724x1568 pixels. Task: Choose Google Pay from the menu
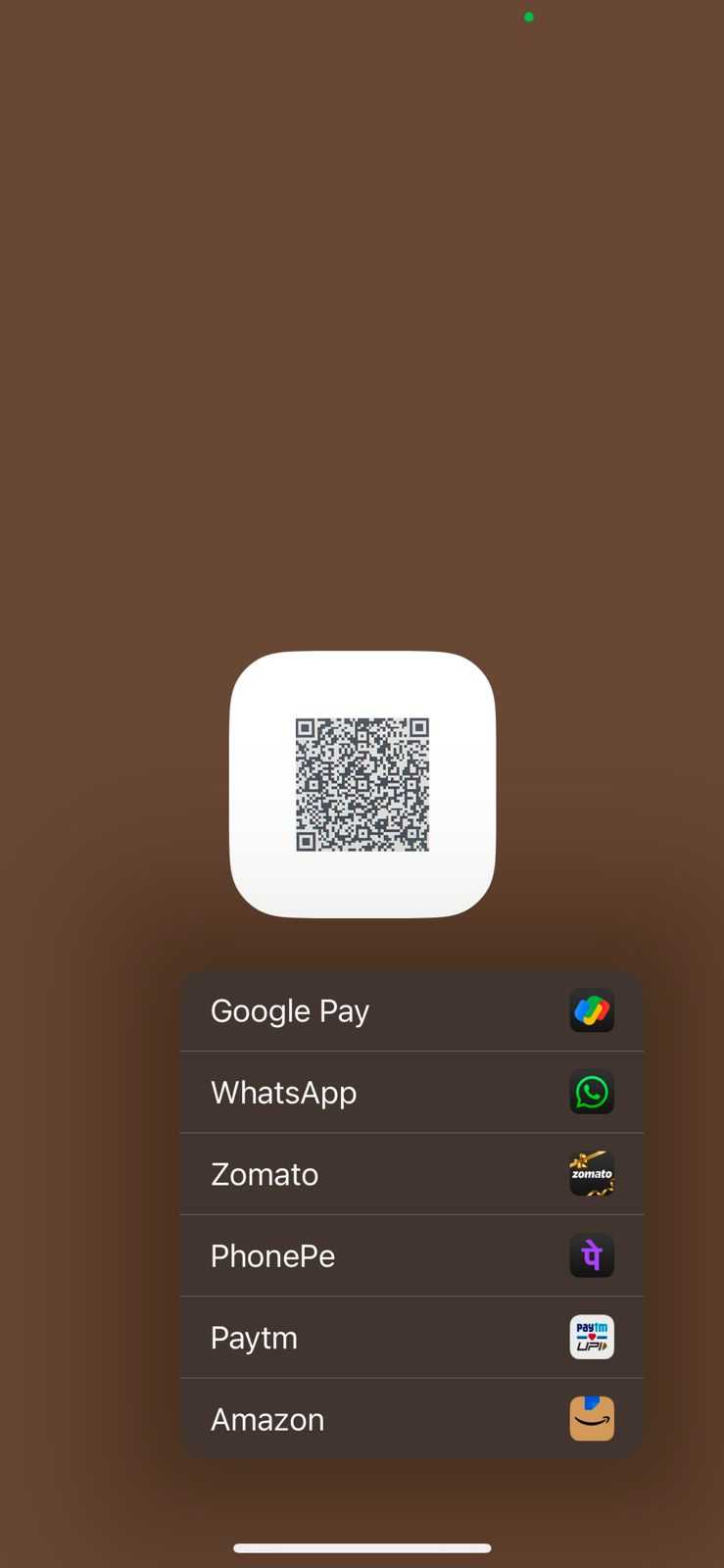411,1010
